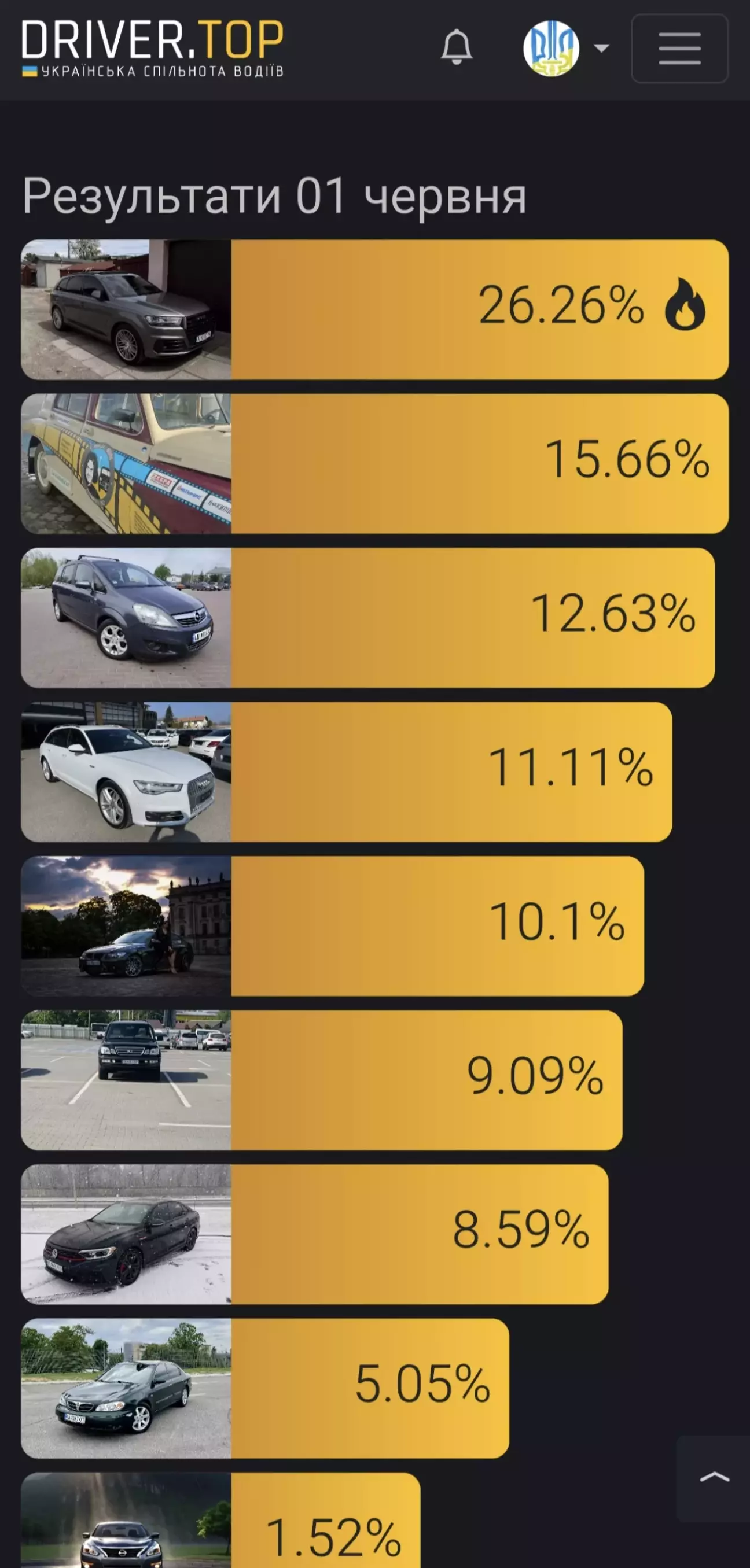
Task: Open the hamburger menu
Action: [679, 49]
